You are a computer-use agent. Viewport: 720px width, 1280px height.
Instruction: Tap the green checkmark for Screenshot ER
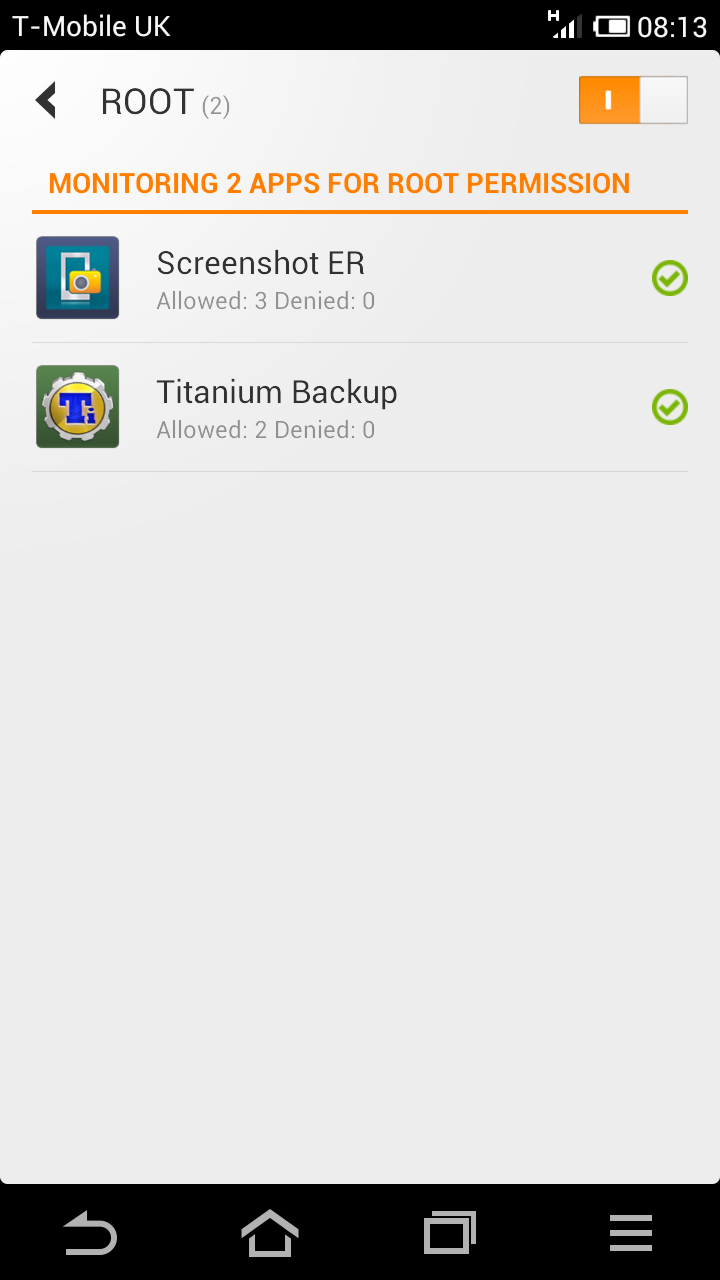click(670, 278)
